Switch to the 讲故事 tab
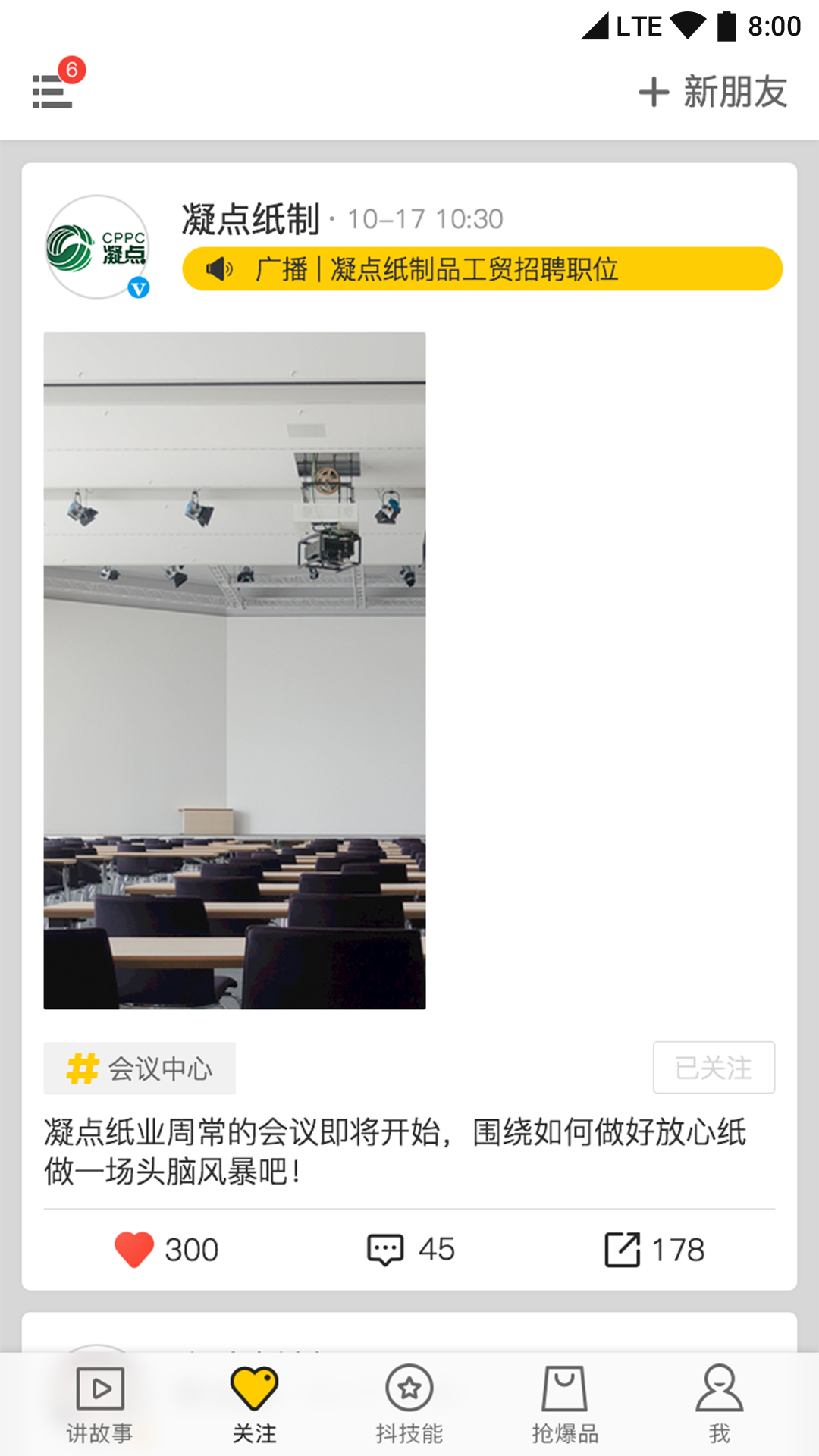 (x=99, y=1404)
